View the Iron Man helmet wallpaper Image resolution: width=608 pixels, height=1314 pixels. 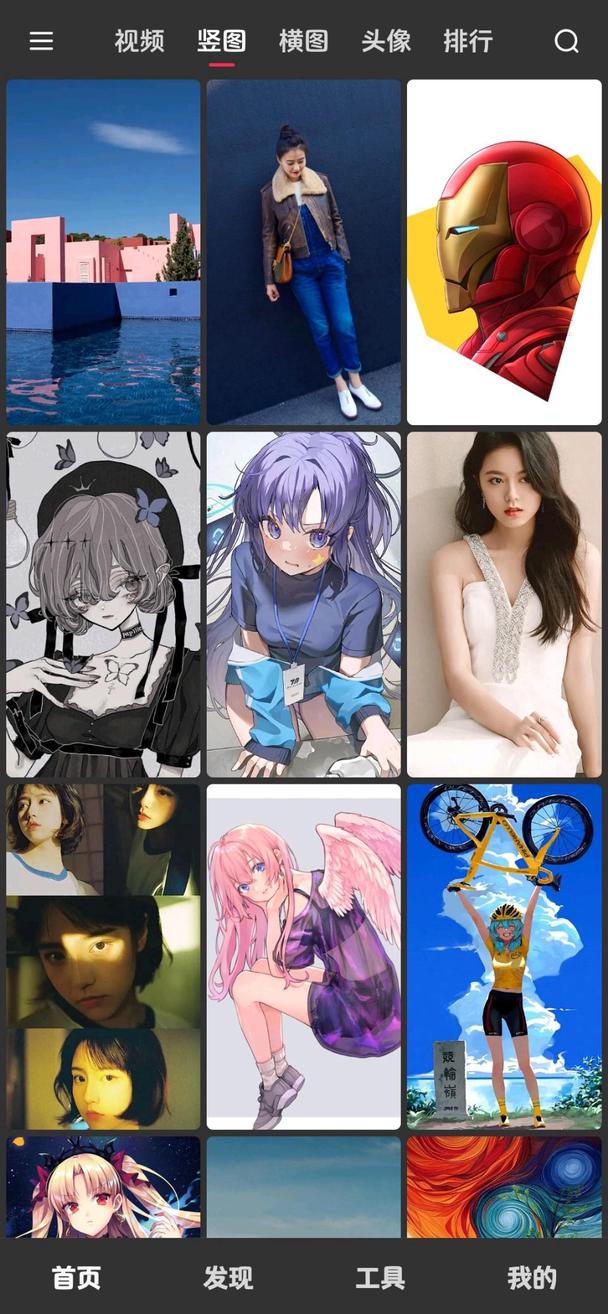[x=504, y=252]
